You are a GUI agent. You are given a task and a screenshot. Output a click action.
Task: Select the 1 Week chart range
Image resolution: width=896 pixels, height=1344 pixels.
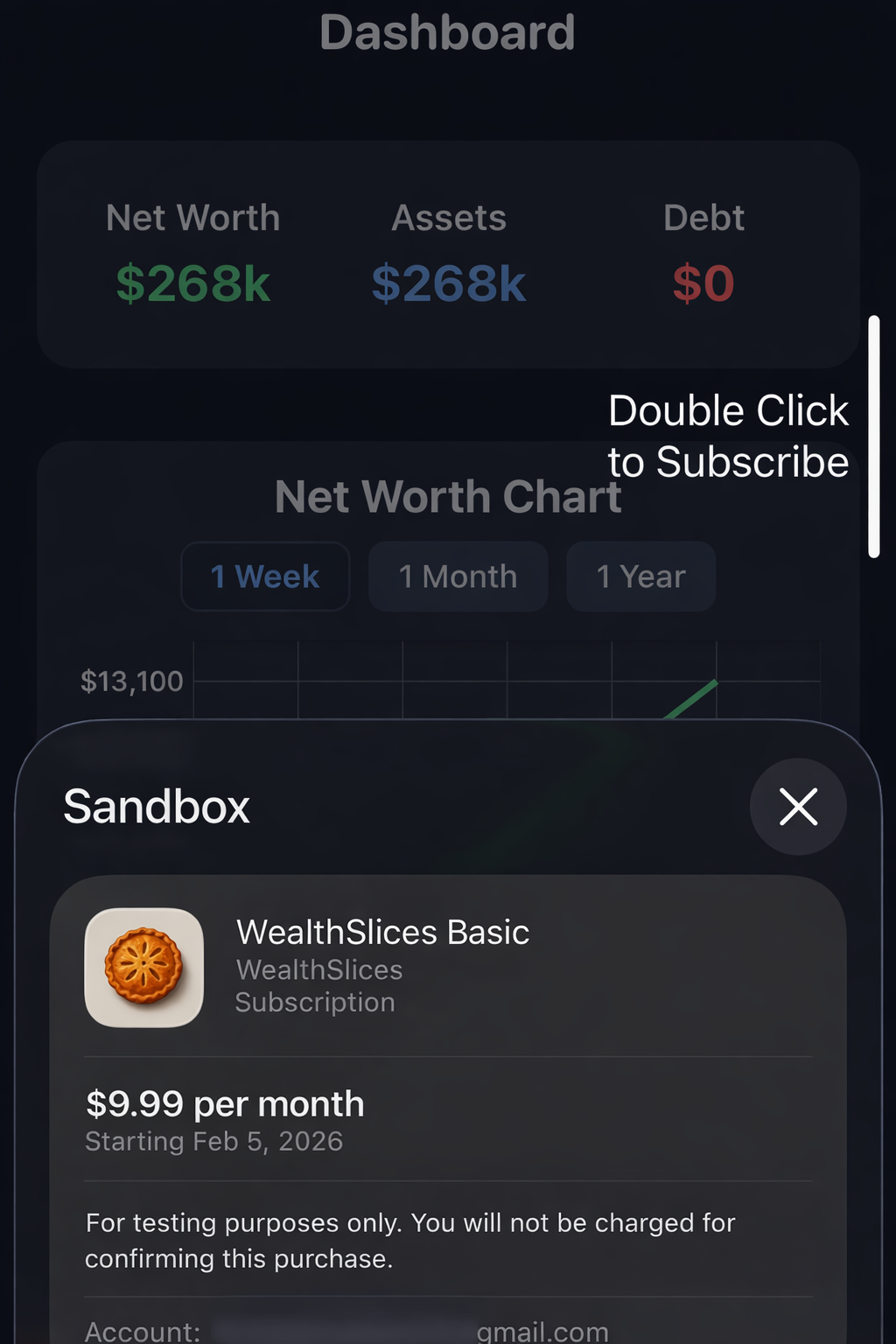pos(265,577)
